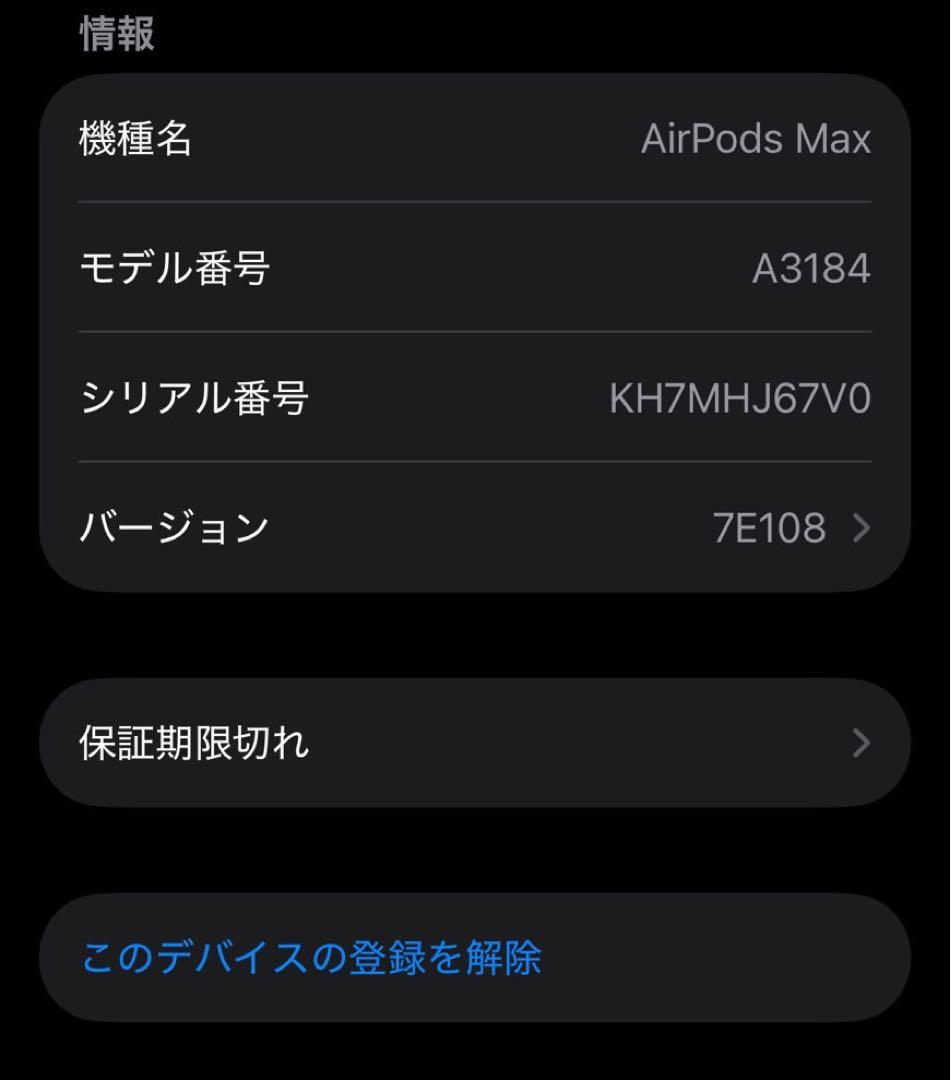Unregister this device via blue link
The height and width of the screenshot is (1080, 951).
311,957
